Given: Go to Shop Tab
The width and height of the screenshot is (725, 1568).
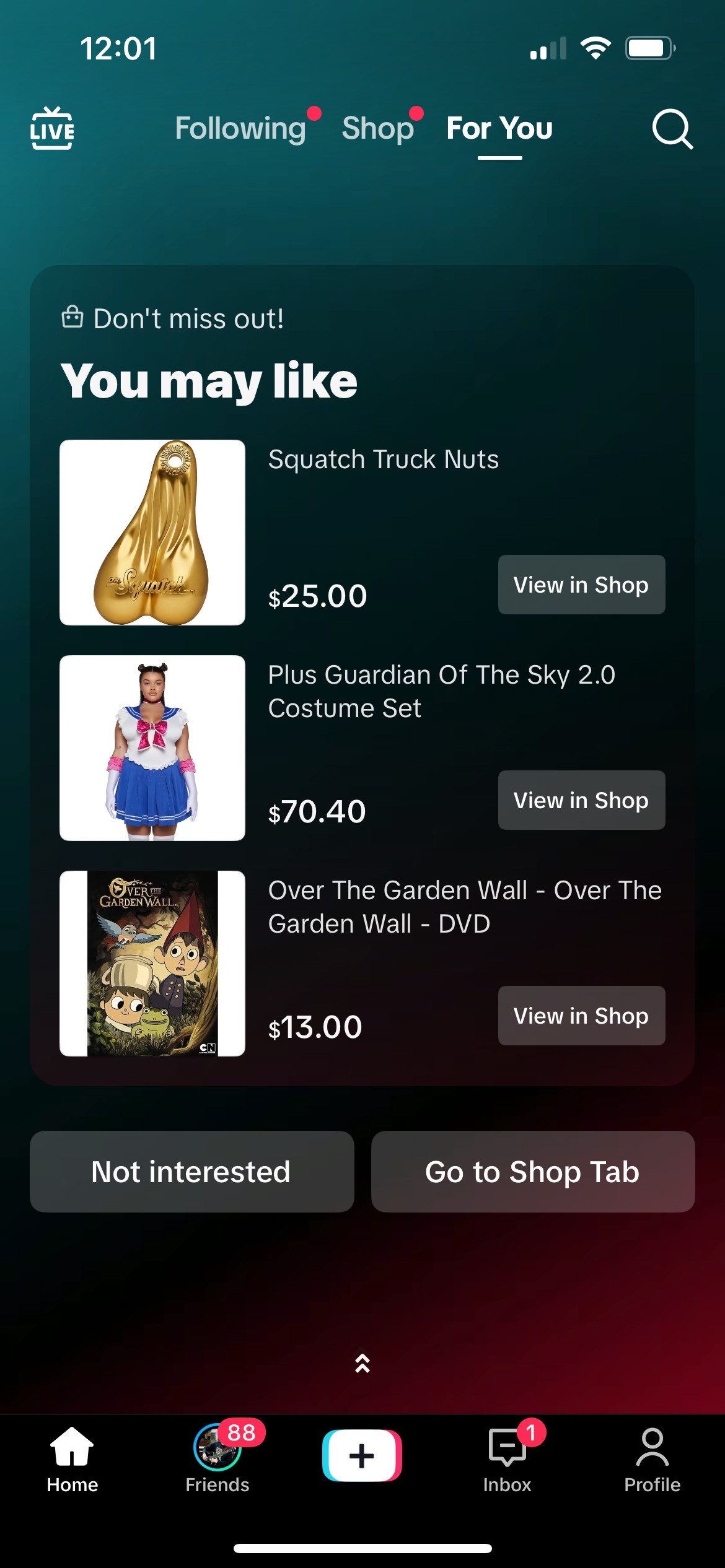Looking at the screenshot, I should 532,1172.
